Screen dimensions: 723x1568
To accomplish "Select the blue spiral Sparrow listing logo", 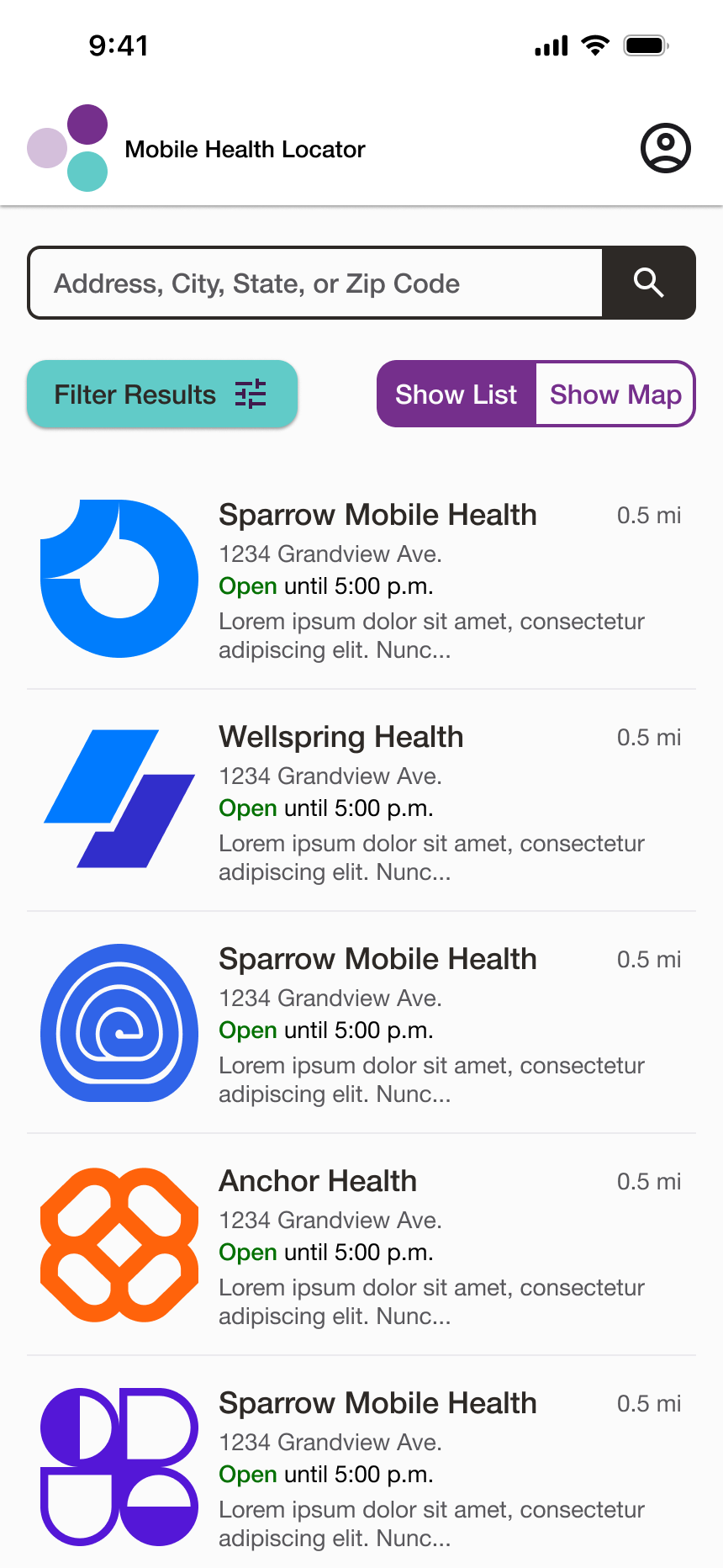I will (x=119, y=1022).
